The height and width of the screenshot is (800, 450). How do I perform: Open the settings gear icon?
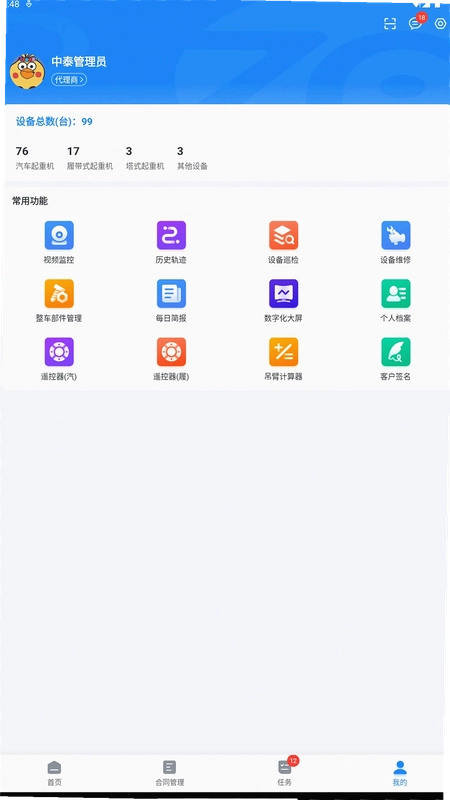click(x=440, y=23)
